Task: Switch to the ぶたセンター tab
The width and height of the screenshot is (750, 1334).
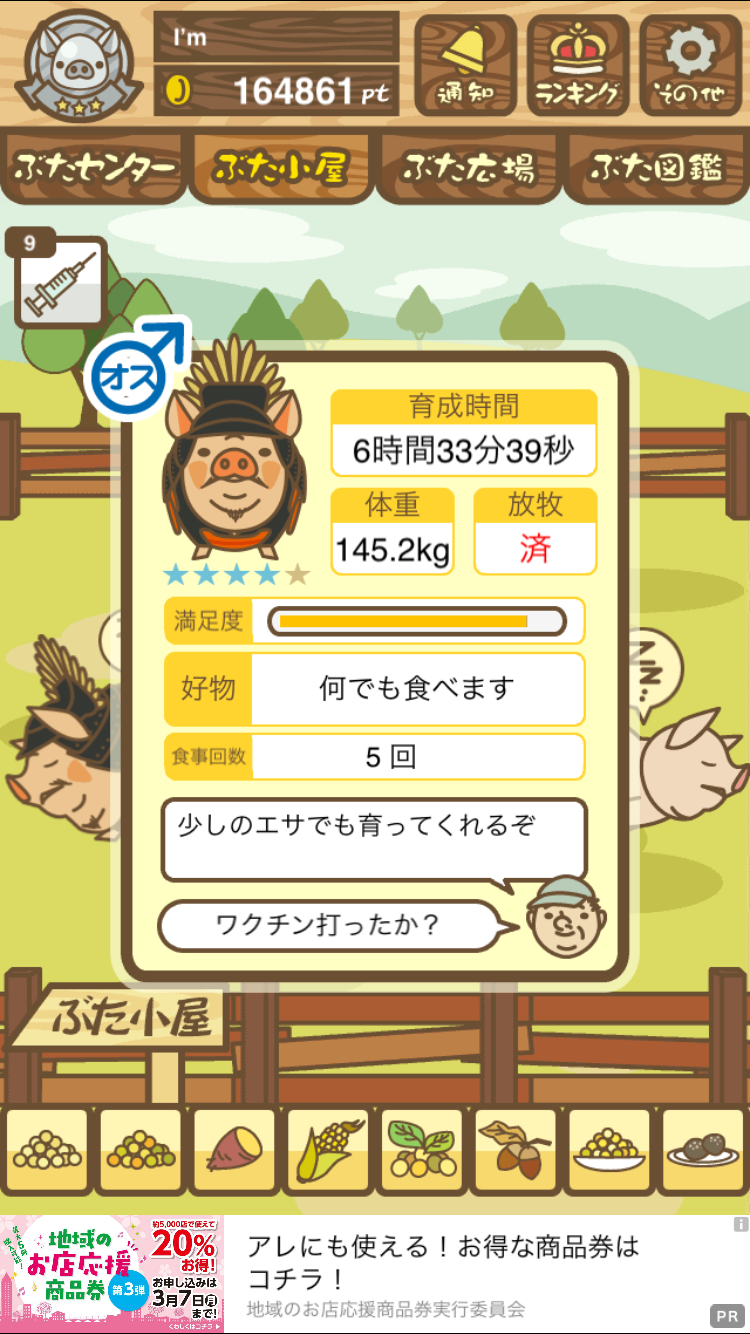Action: click(95, 168)
